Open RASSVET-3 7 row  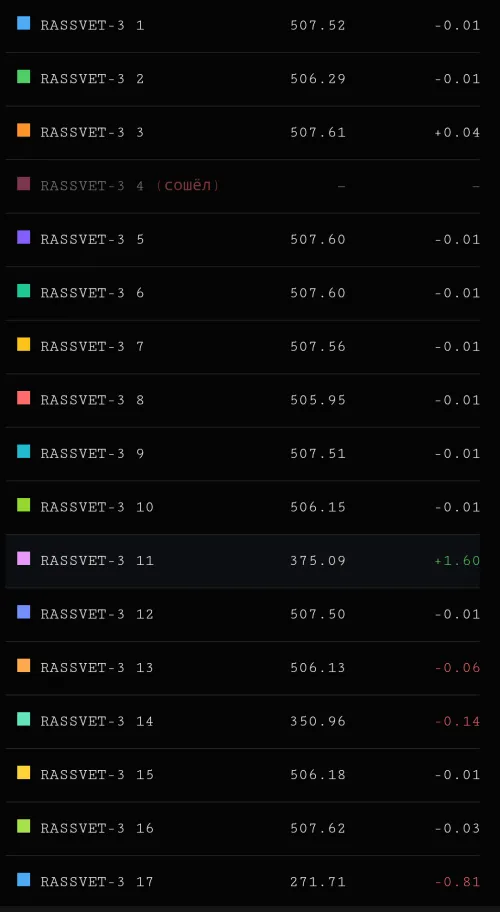[x=242, y=347]
